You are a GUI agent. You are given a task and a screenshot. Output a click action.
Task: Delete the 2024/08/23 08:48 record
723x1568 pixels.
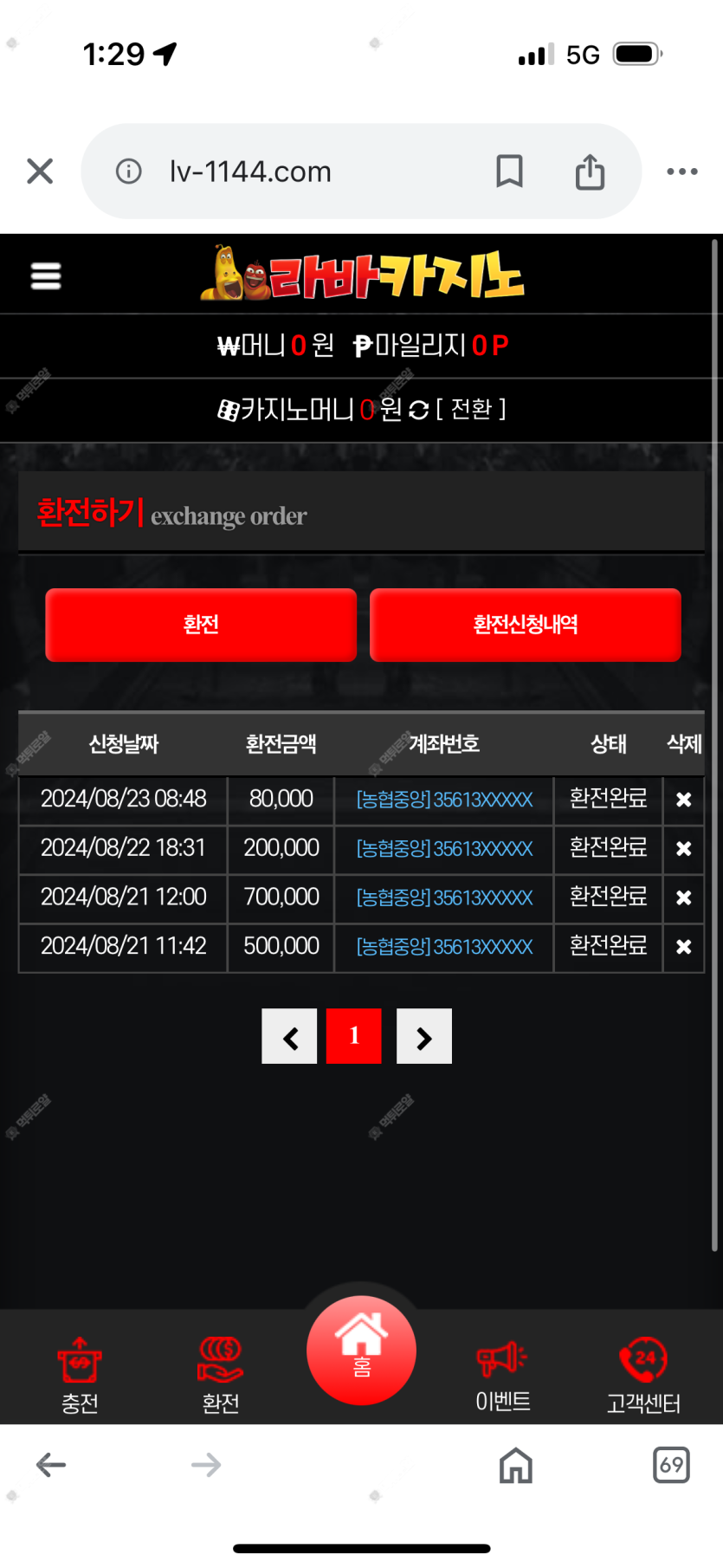(x=683, y=800)
